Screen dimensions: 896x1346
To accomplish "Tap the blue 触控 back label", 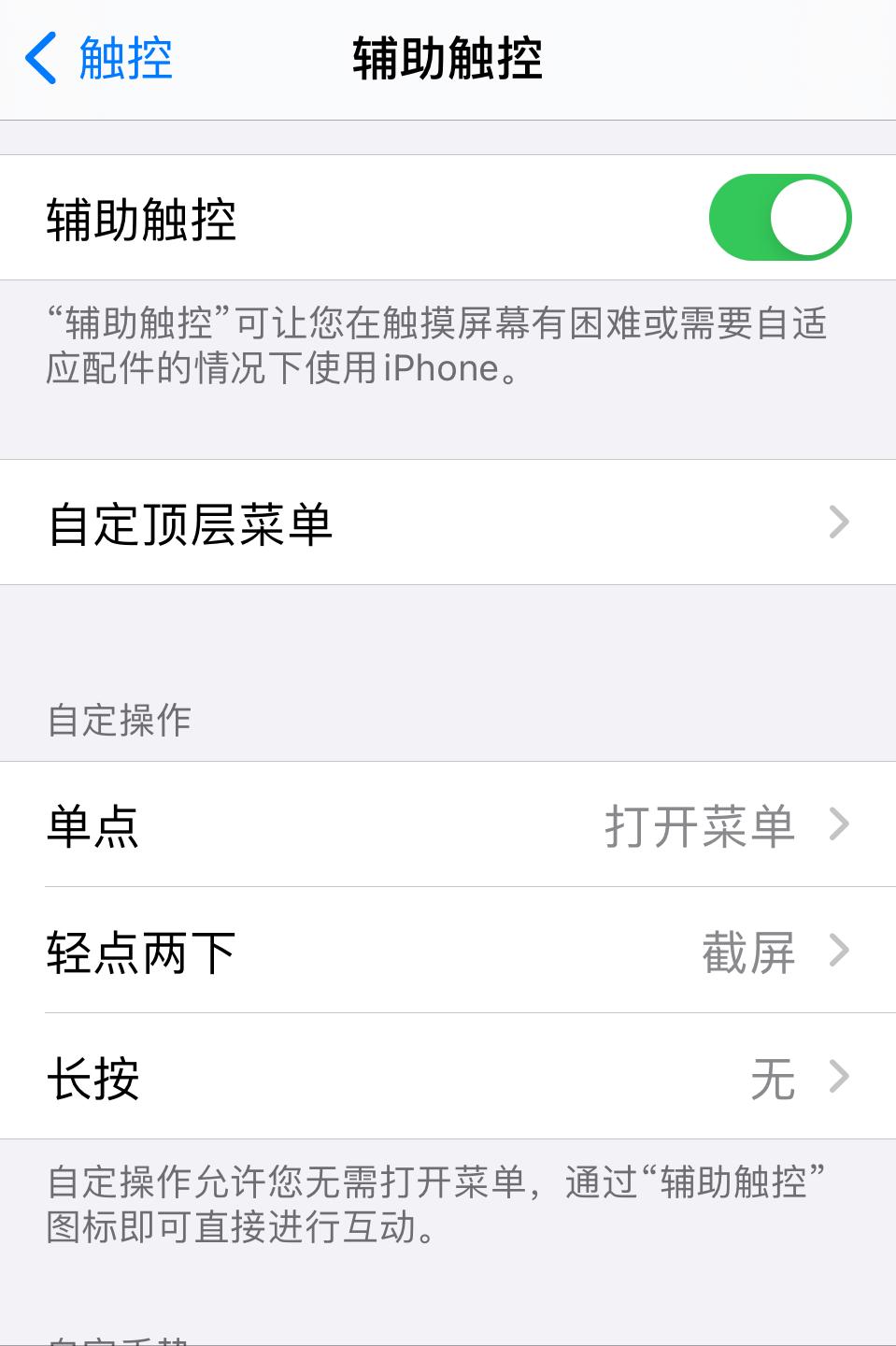I will click(x=126, y=58).
